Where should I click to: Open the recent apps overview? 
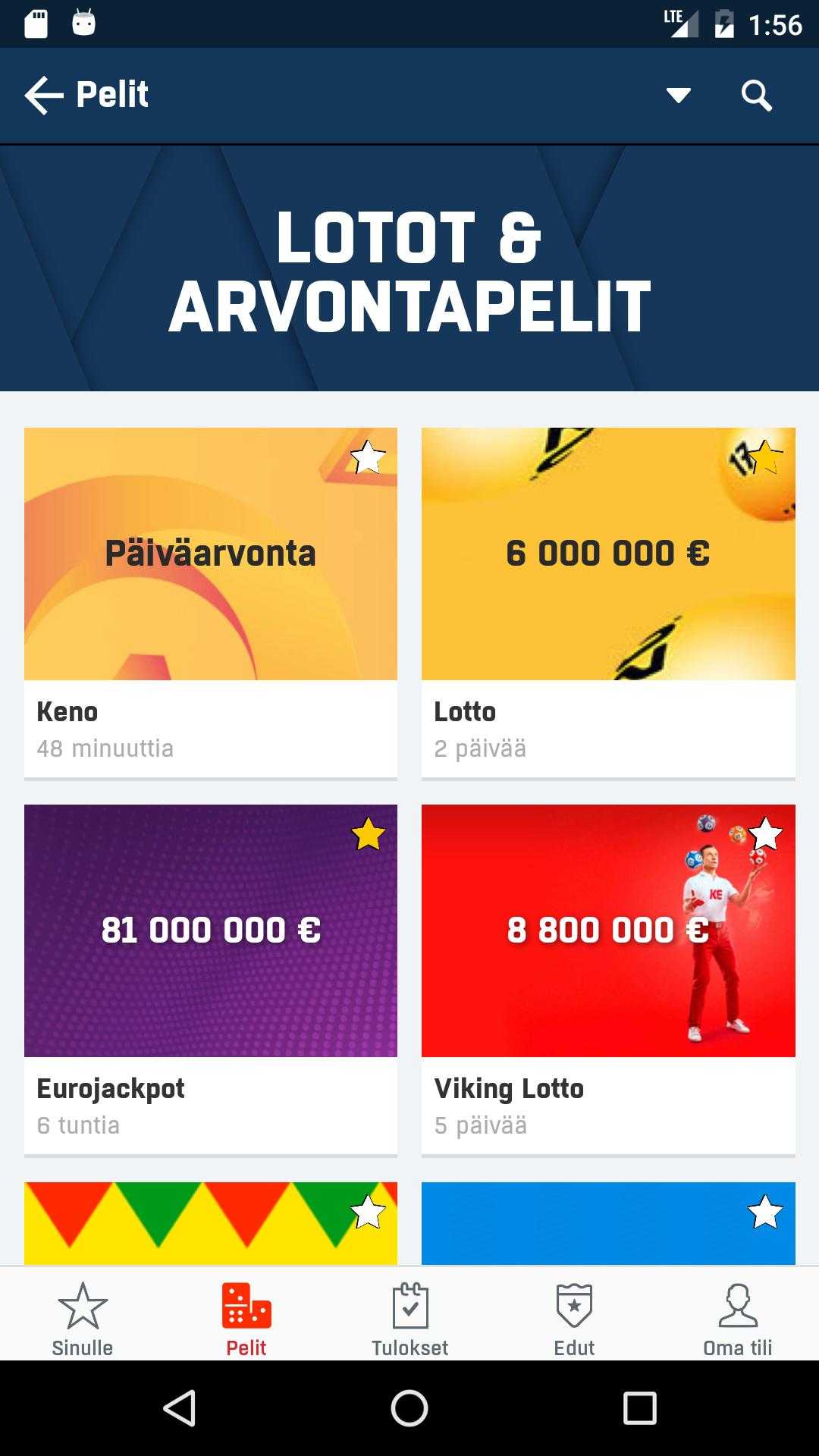click(639, 1408)
